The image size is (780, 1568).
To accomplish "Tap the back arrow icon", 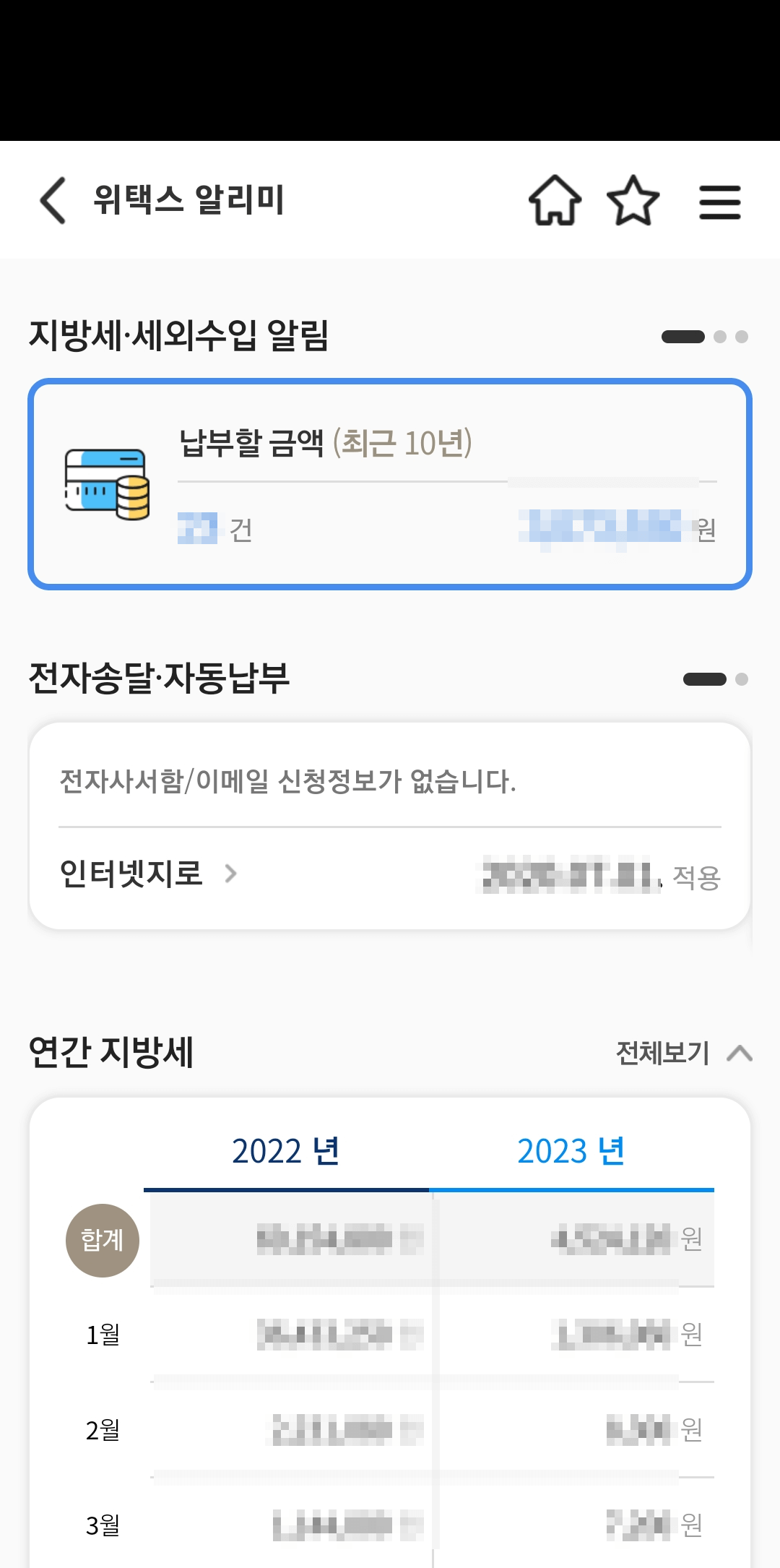I will click(52, 200).
